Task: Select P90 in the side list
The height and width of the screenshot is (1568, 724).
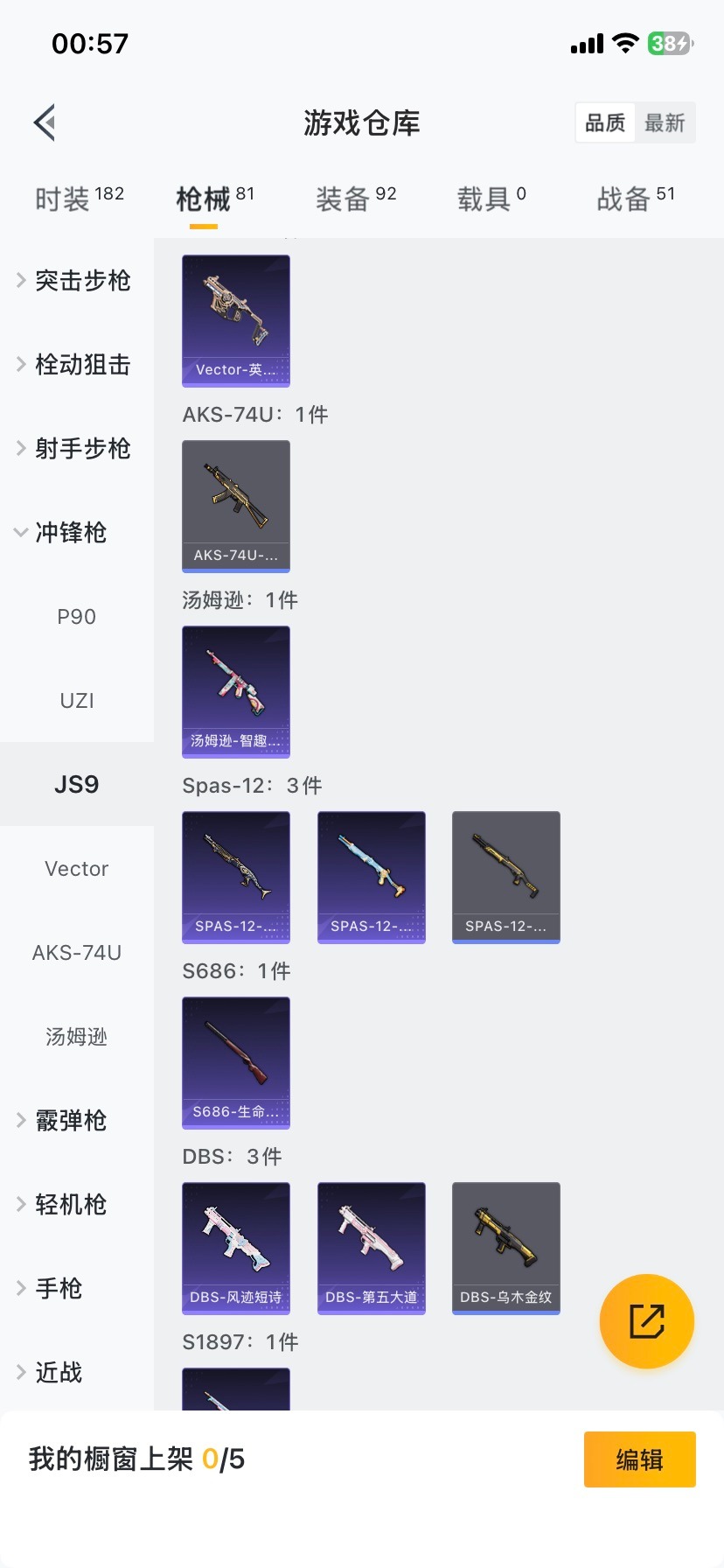Action: click(x=77, y=617)
